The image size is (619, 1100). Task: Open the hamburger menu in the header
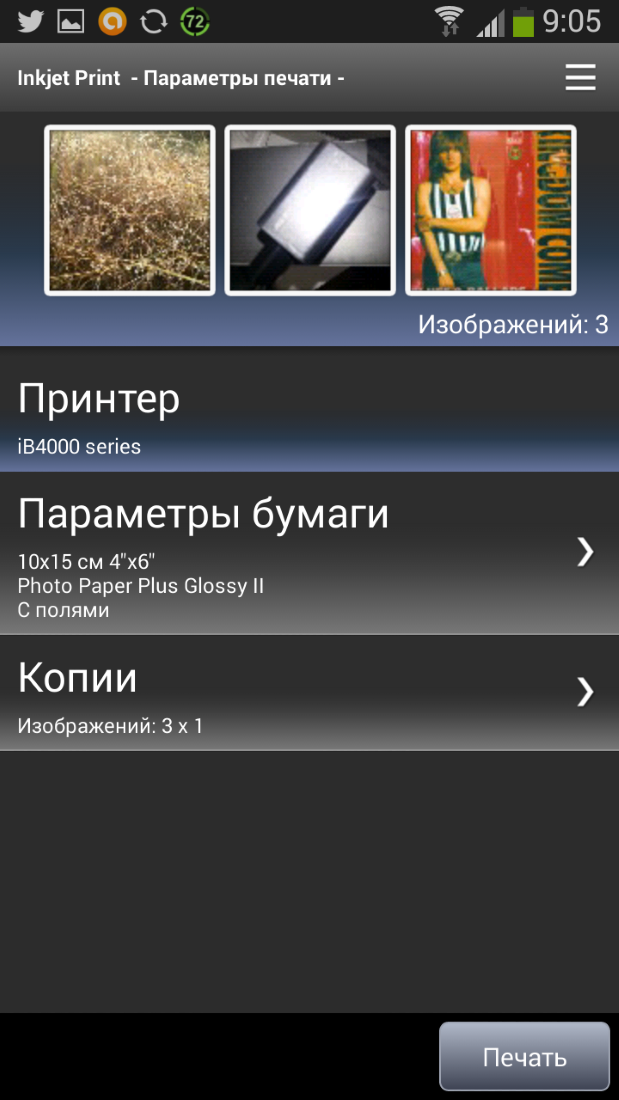click(580, 78)
